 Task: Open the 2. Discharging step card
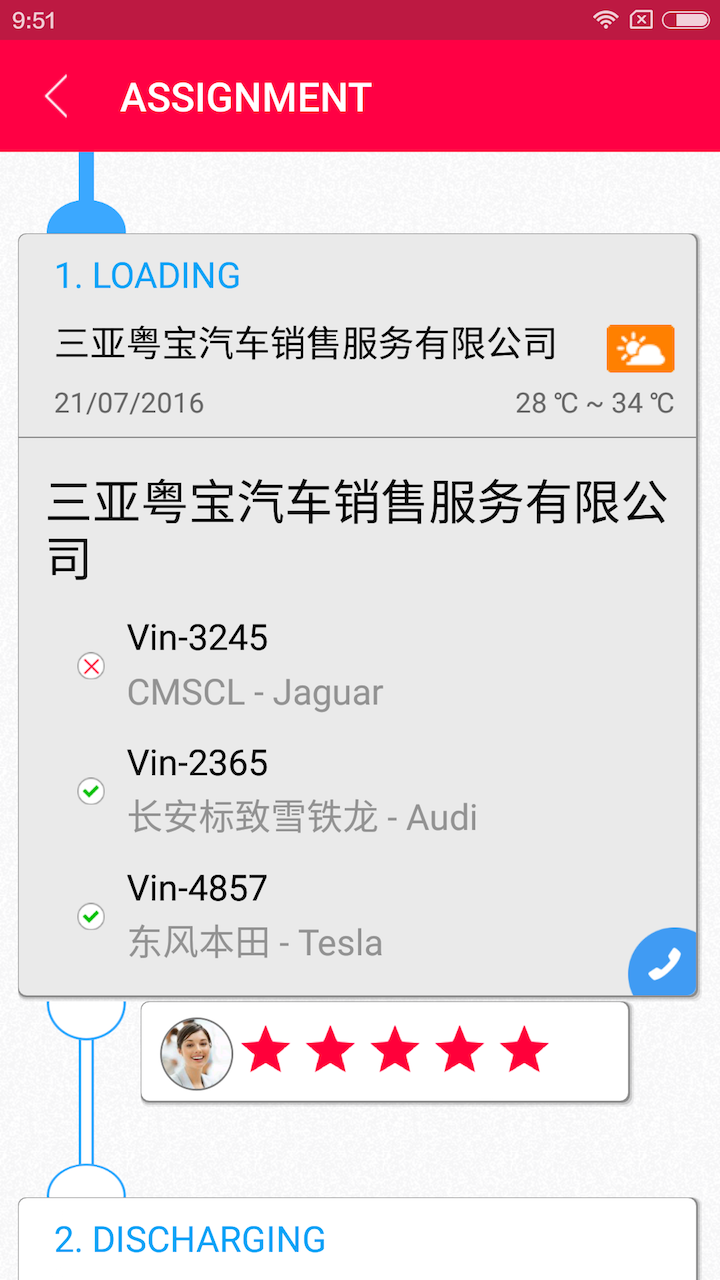coord(357,1239)
